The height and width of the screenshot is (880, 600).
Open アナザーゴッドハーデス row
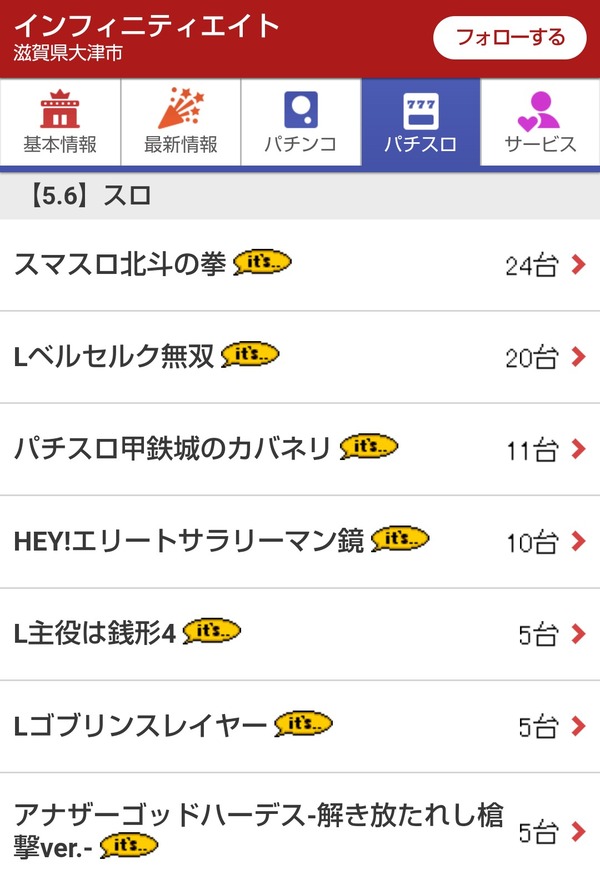300,827
